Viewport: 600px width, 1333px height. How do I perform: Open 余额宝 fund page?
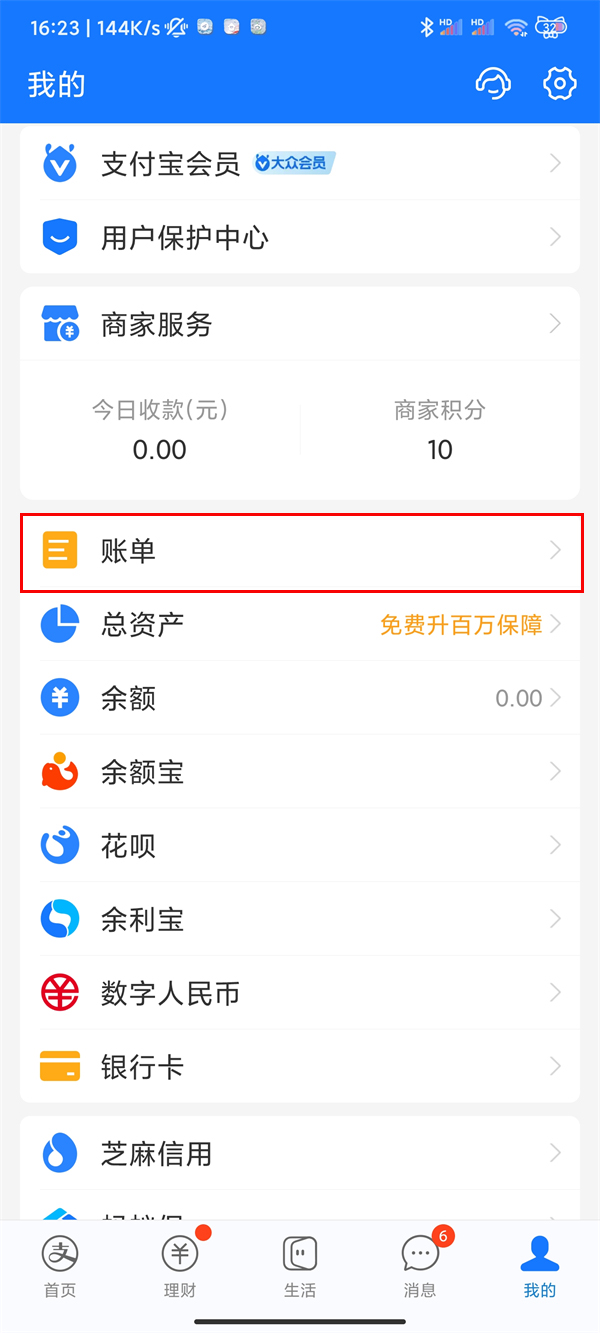point(300,772)
